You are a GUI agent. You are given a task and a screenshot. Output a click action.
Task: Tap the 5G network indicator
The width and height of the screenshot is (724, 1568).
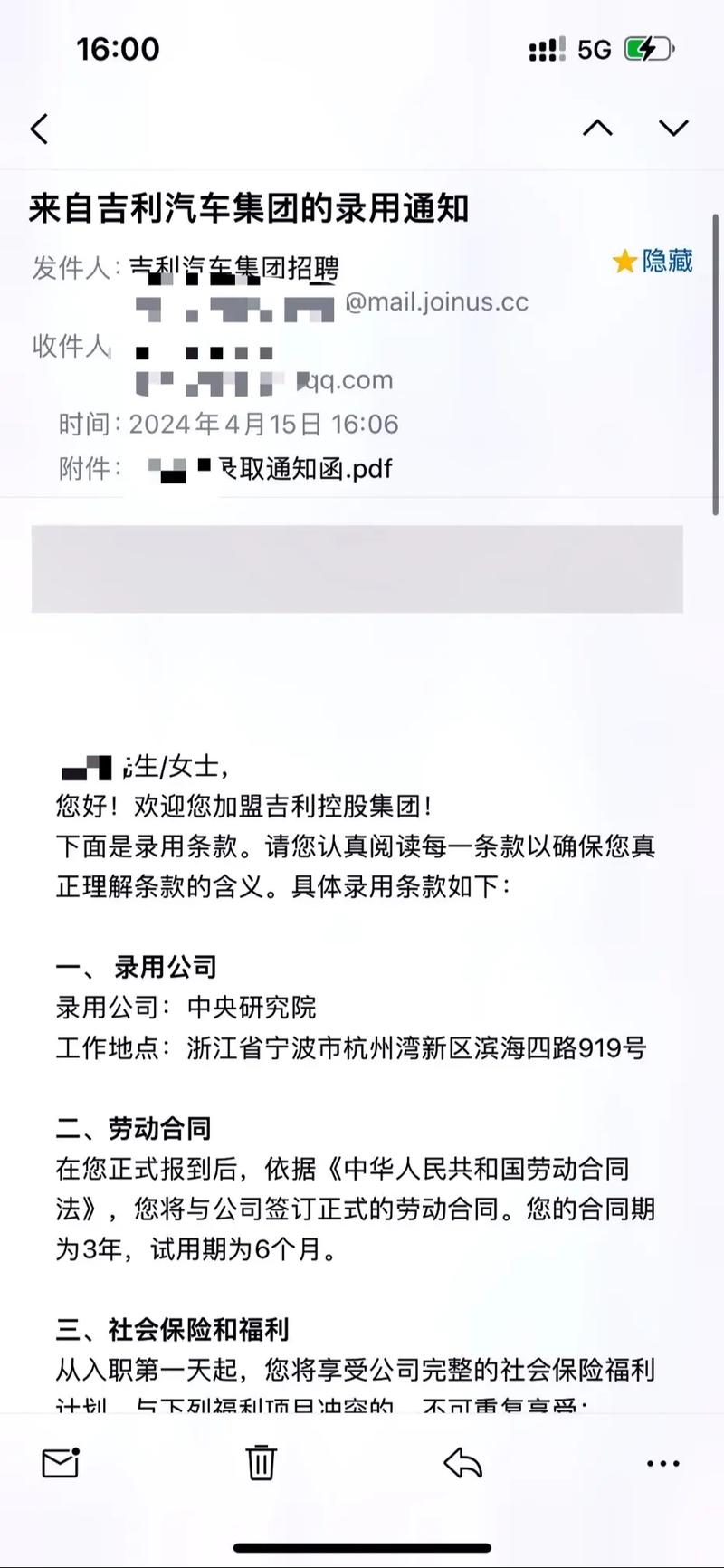point(593,50)
